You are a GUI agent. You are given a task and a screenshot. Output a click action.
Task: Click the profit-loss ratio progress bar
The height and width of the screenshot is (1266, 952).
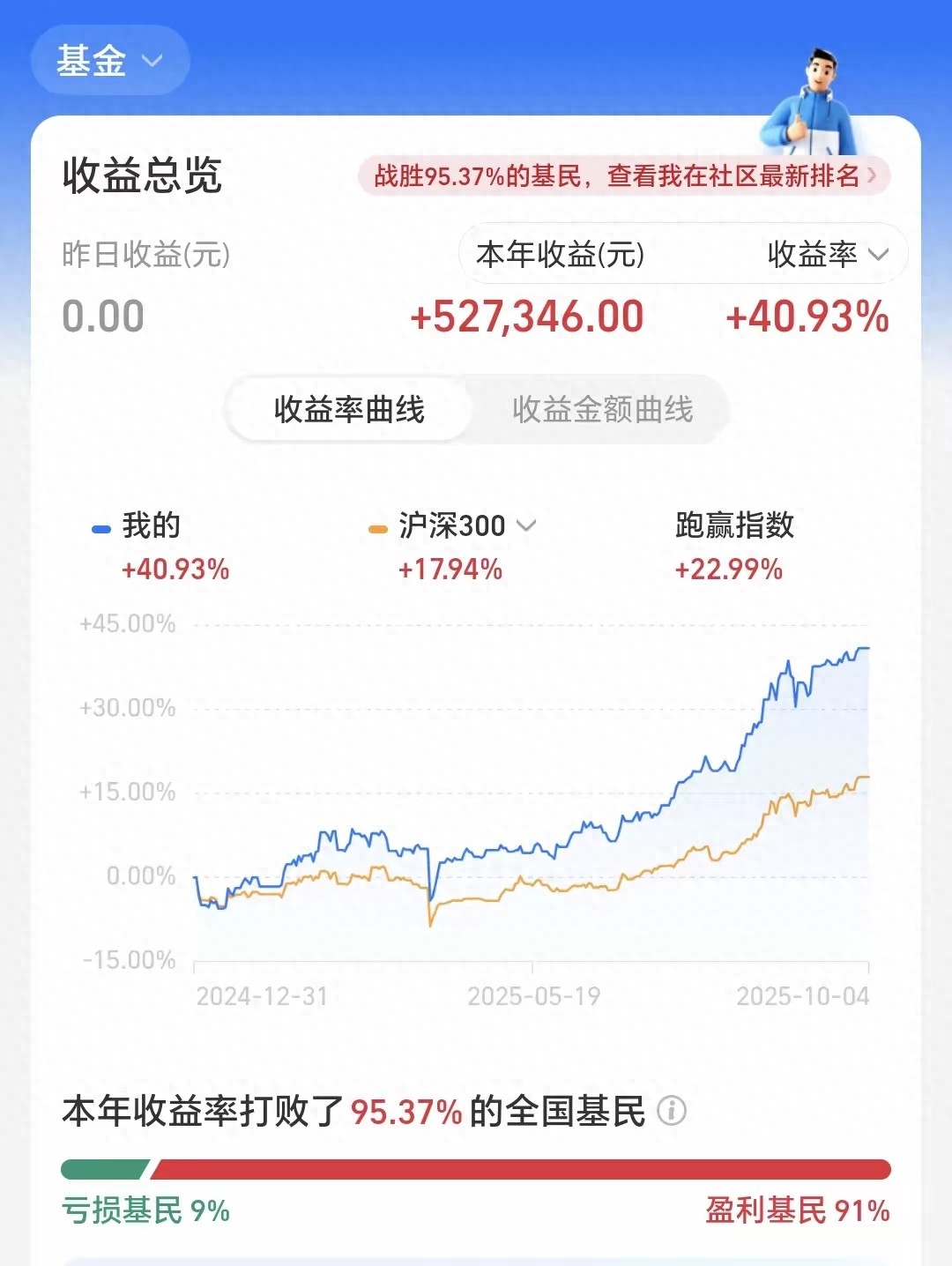tap(476, 1164)
